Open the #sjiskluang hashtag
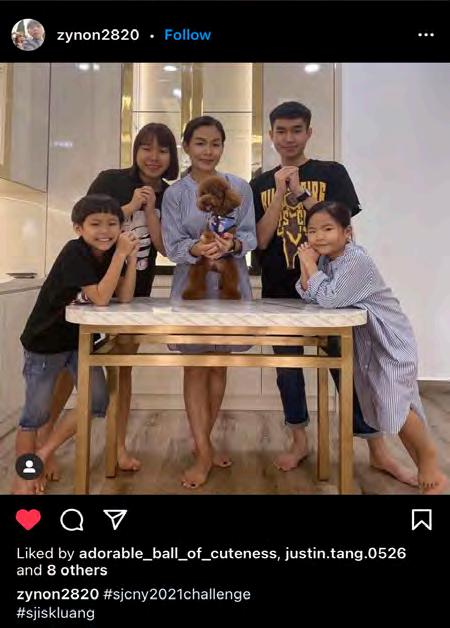Viewport: 450px width, 628px height. (56, 613)
